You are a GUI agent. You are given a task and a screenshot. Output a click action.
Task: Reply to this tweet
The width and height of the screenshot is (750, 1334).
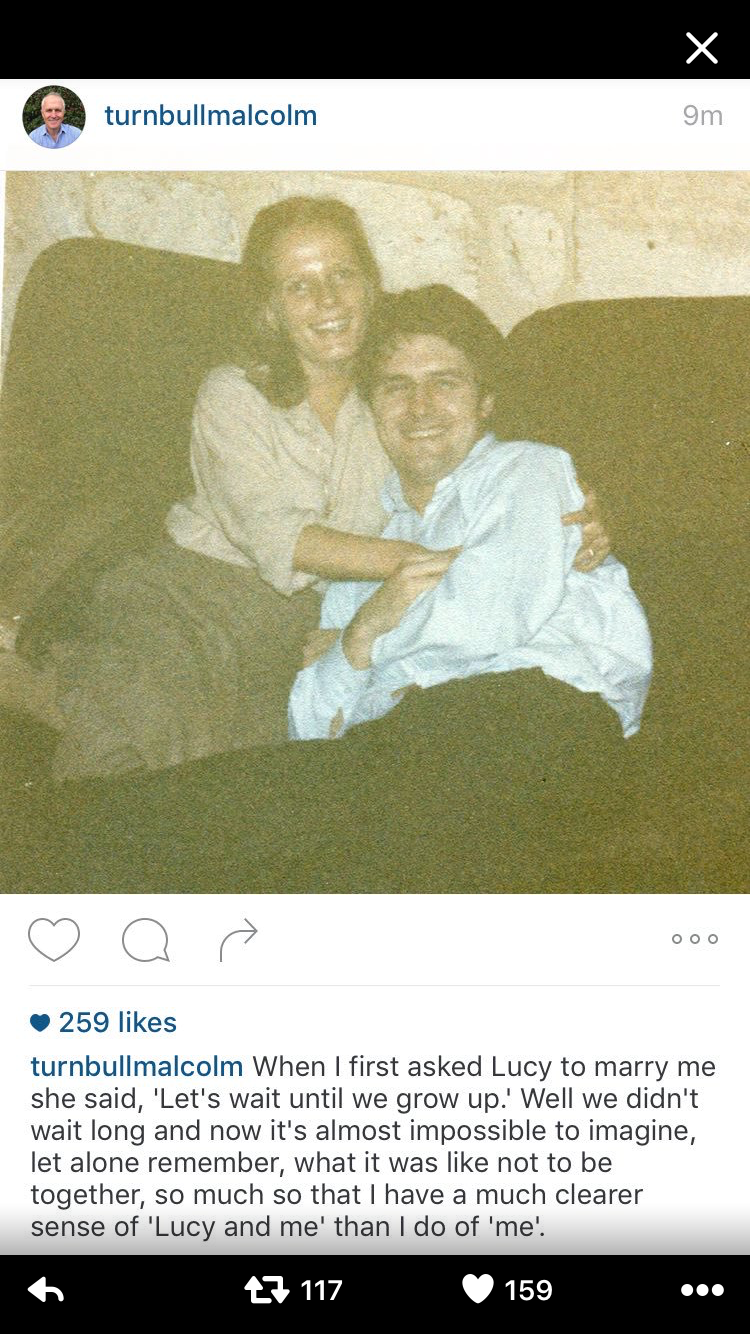pos(46,1291)
